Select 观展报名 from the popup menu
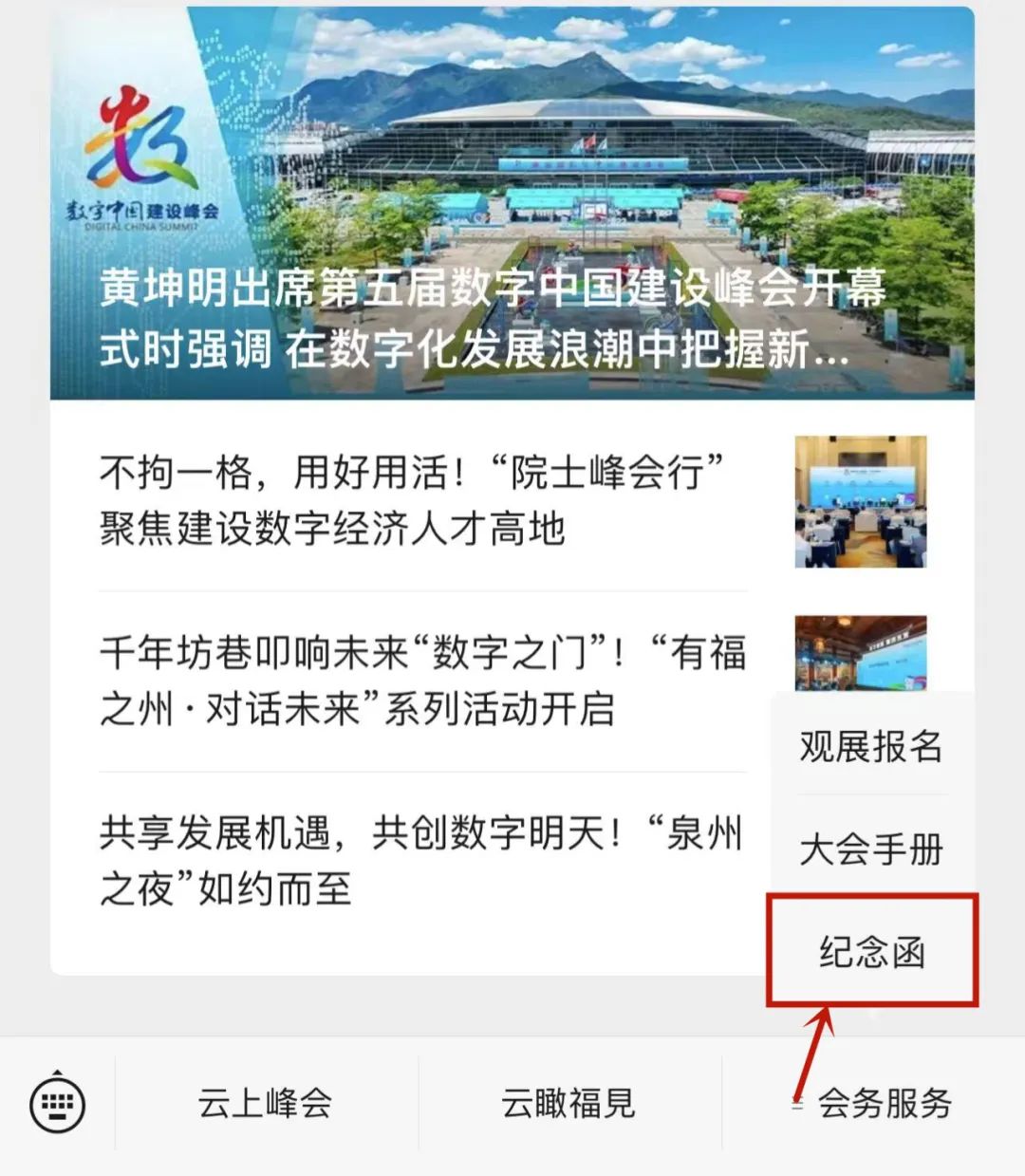This screenshot has height=1176, width=1025. (x=870, y=746)
